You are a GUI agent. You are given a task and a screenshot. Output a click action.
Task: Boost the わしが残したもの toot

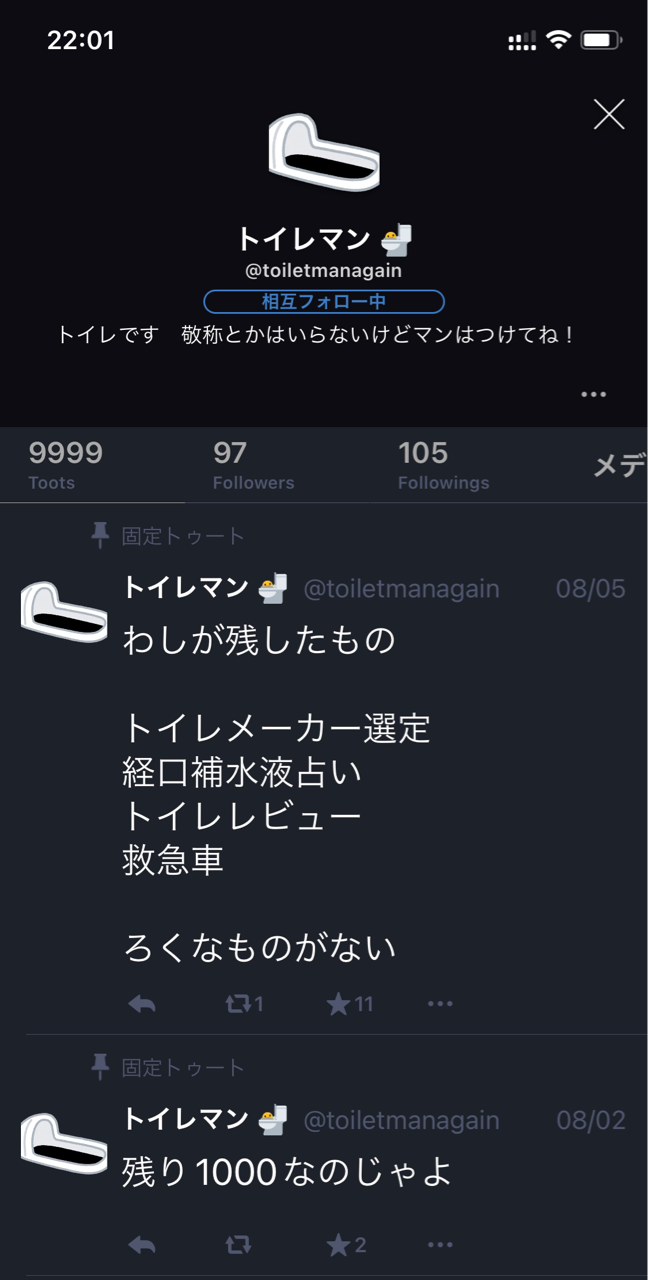241,1003
